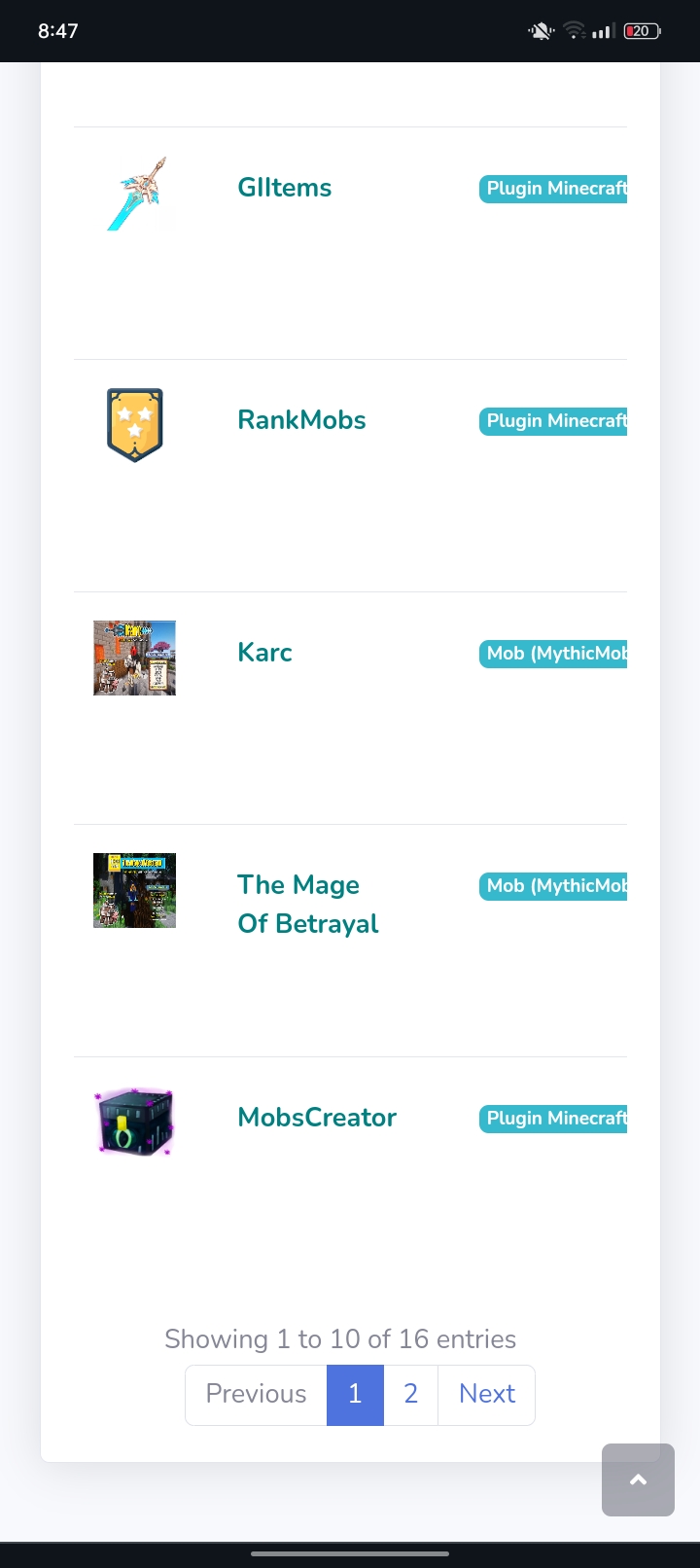Go to the Previous page

click(x=256, y=1395)
